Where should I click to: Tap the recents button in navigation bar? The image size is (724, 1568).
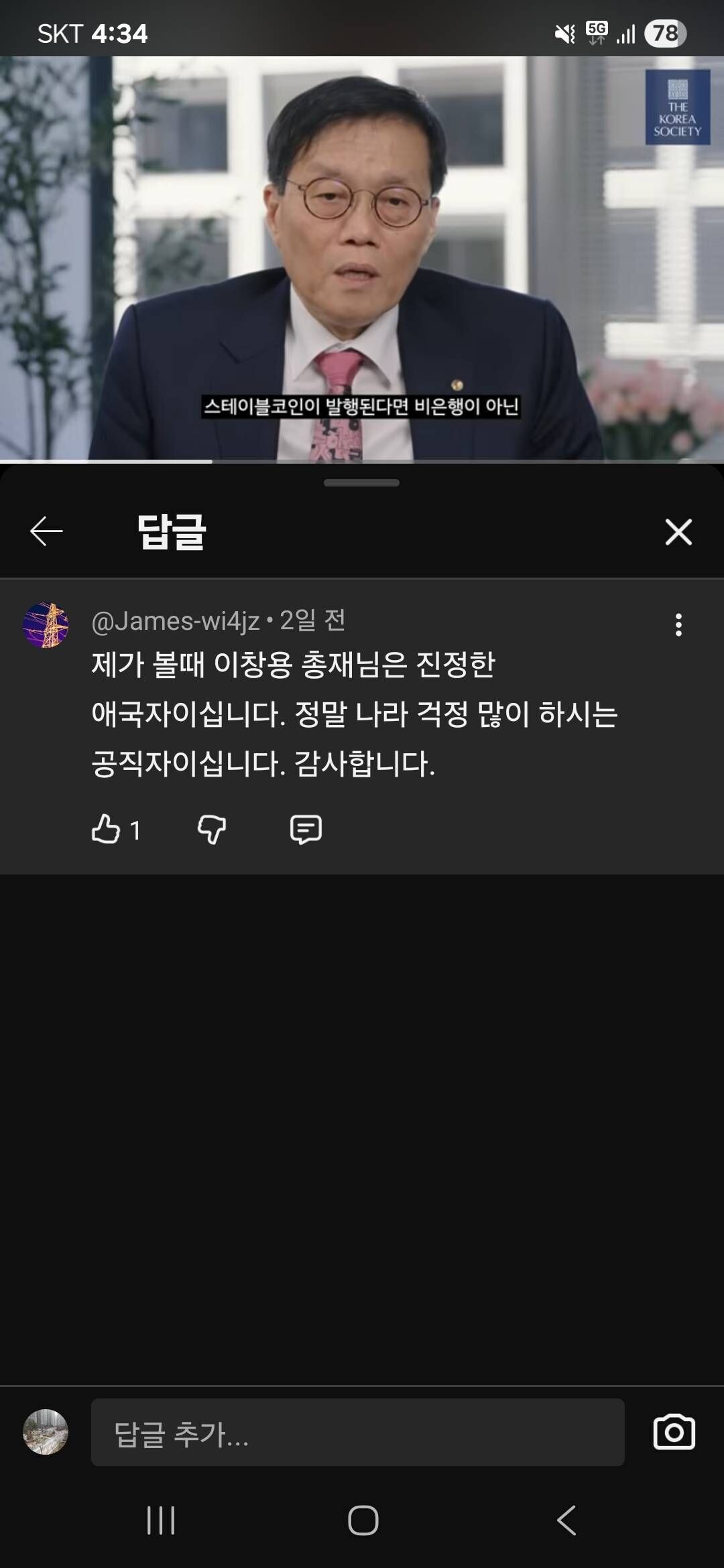coord(160,1520)
